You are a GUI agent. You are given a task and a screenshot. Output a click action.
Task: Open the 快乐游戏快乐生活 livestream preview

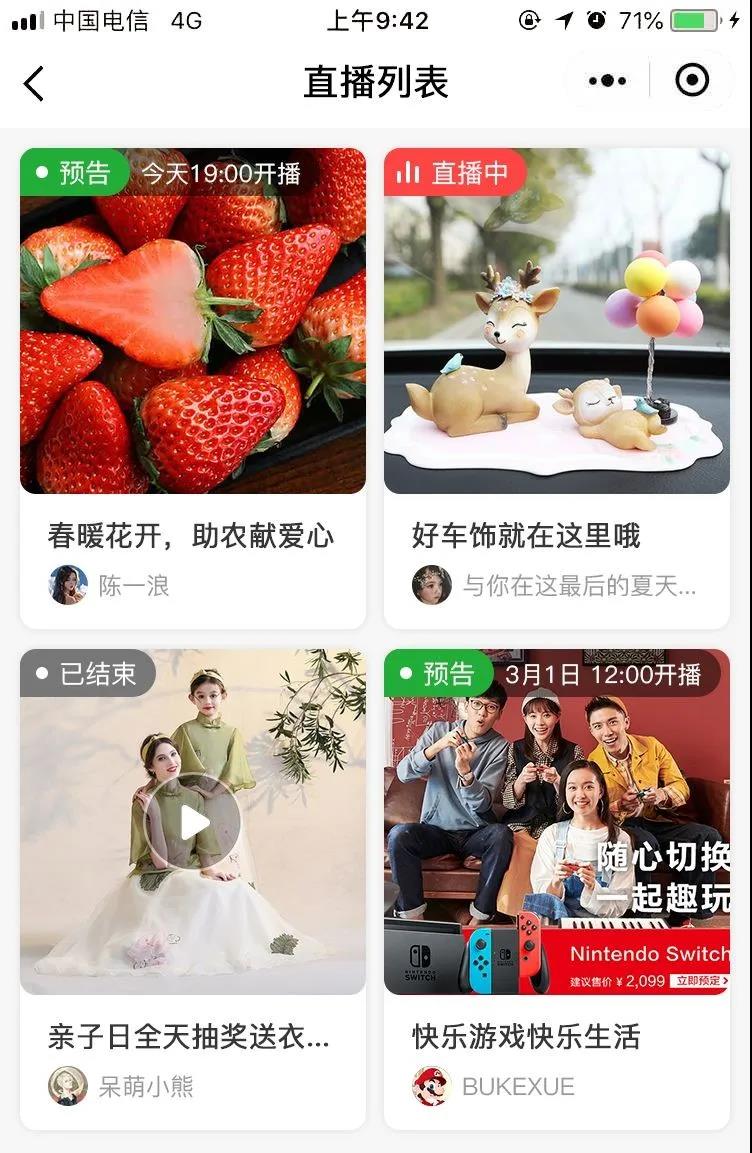pos(557,822)
